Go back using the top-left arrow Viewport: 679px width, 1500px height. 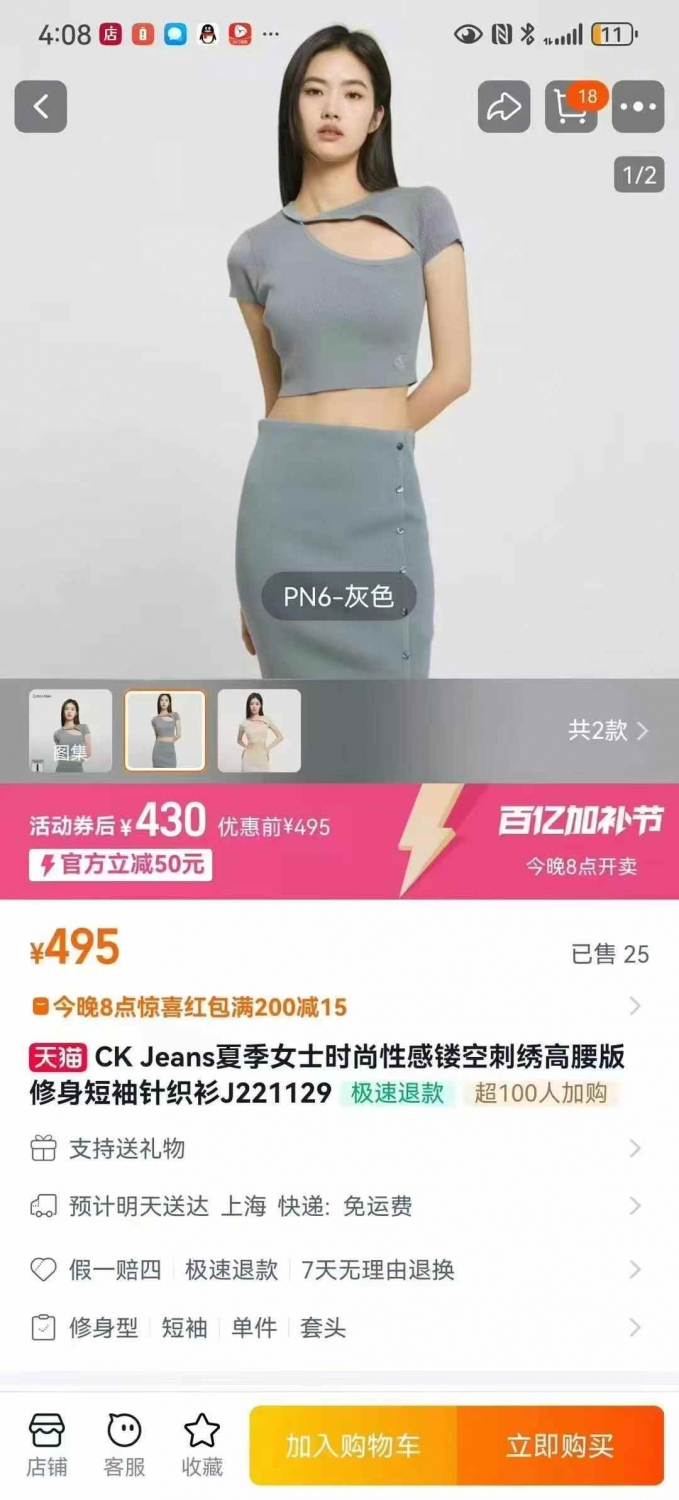pos(41,107)
